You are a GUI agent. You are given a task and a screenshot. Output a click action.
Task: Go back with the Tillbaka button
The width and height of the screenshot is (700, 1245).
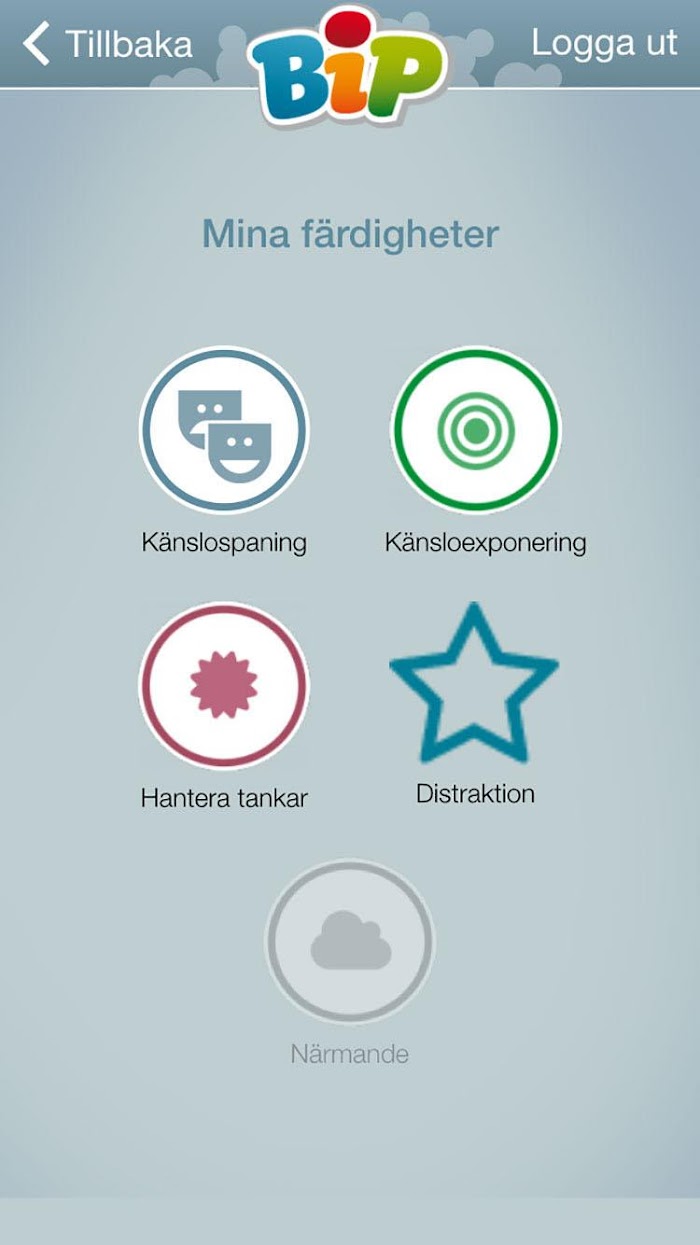[x=108, y=45]
